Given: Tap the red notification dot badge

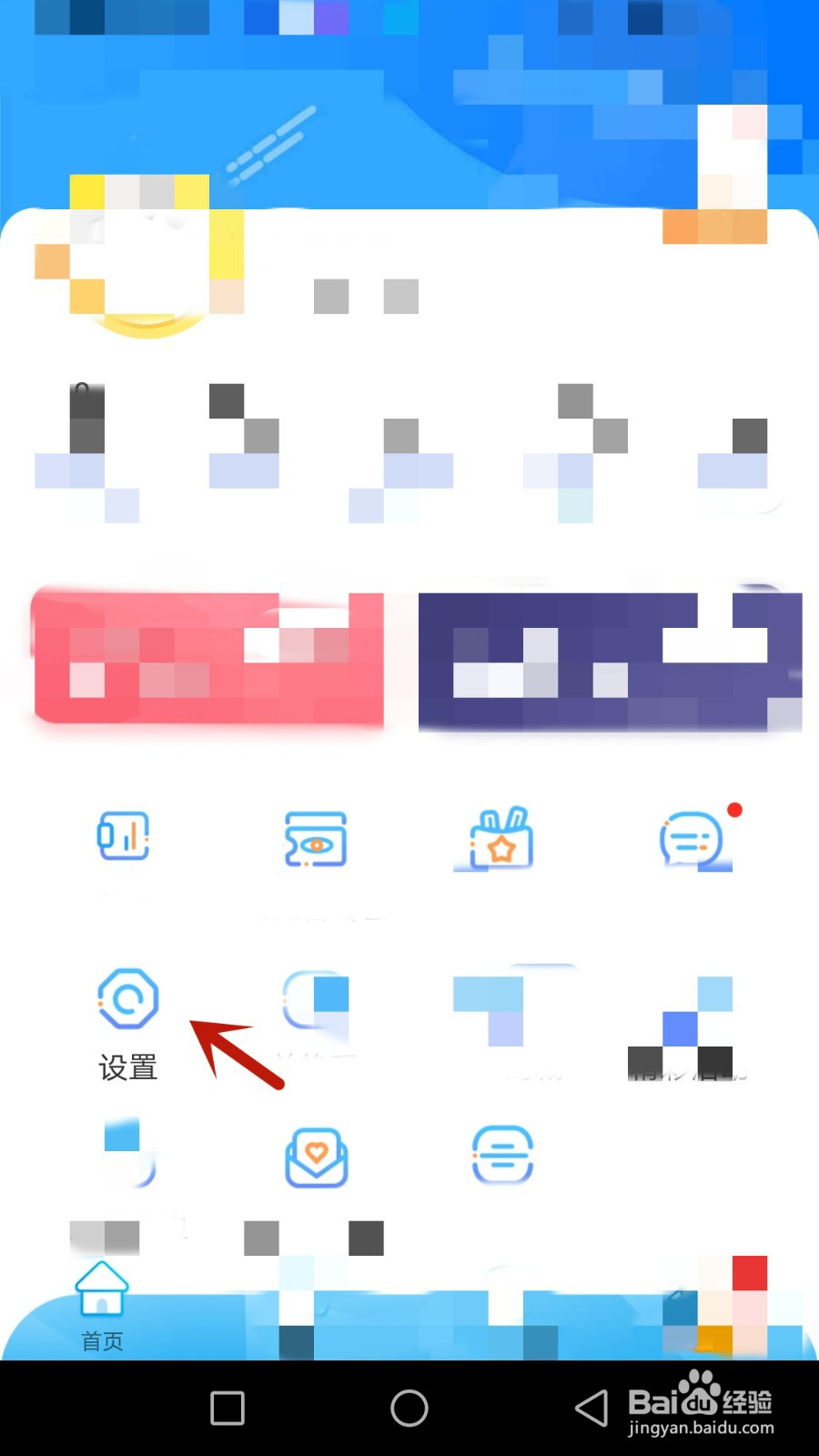Looking at the screenshot, I should tap(734, 808).
